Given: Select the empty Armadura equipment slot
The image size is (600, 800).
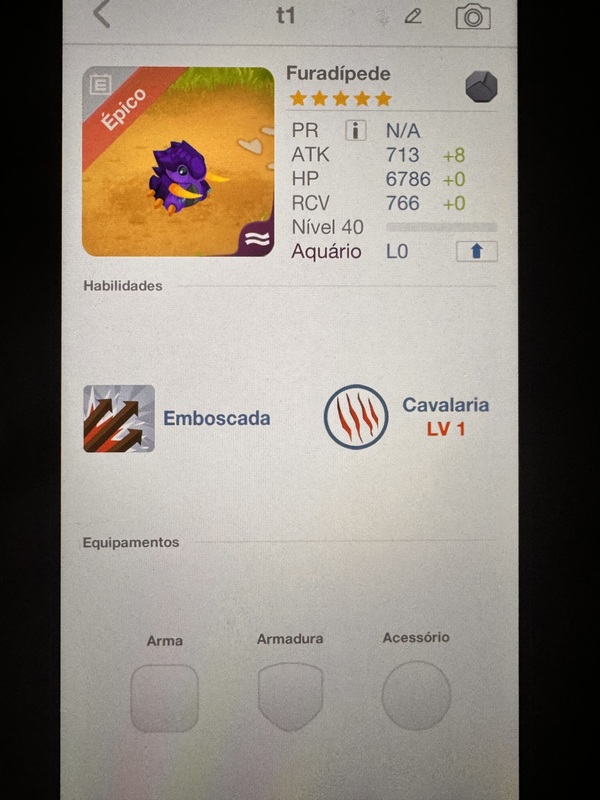Looking at the screenshot, I should pyautogui.click(x=290, y=695).
